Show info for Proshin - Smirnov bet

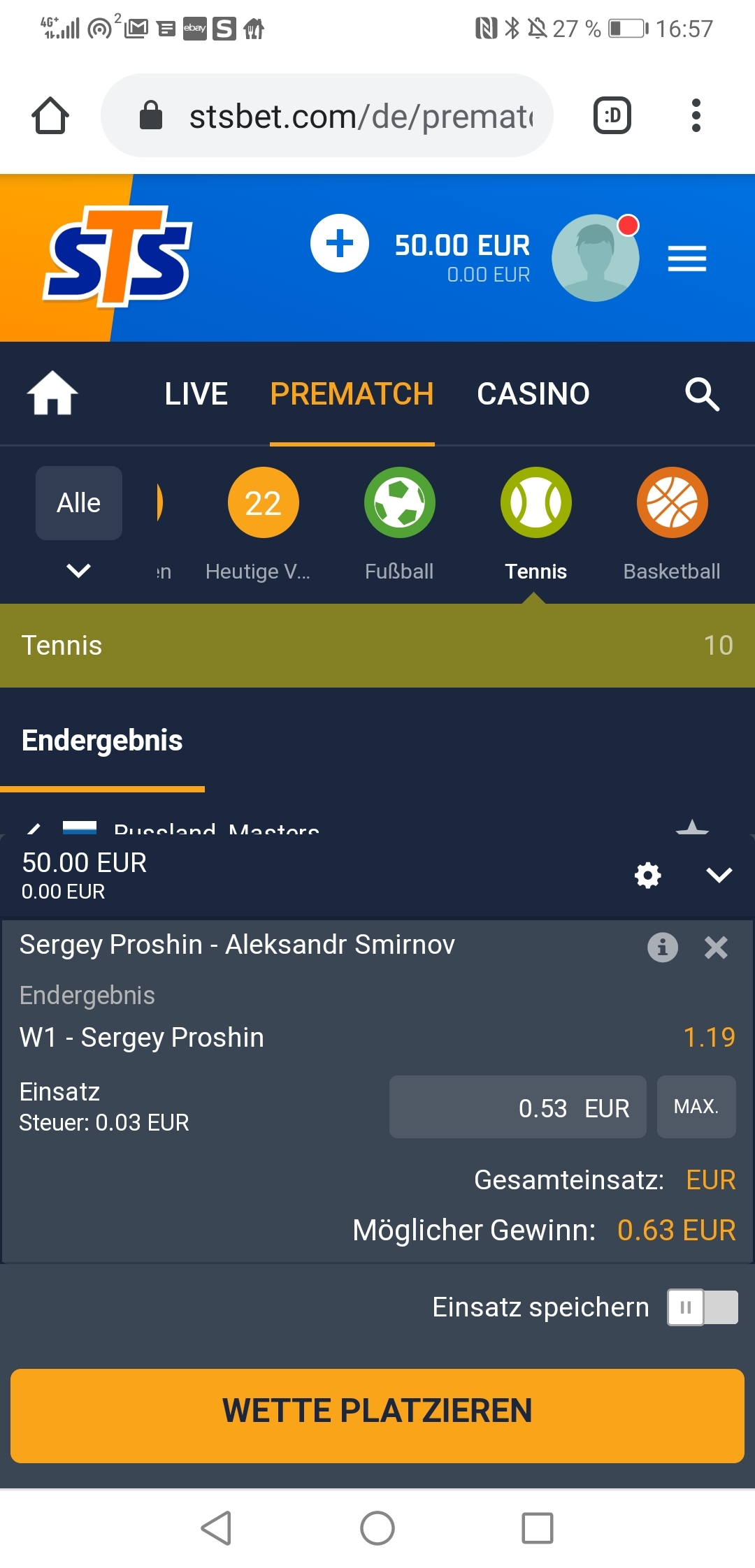663,948
